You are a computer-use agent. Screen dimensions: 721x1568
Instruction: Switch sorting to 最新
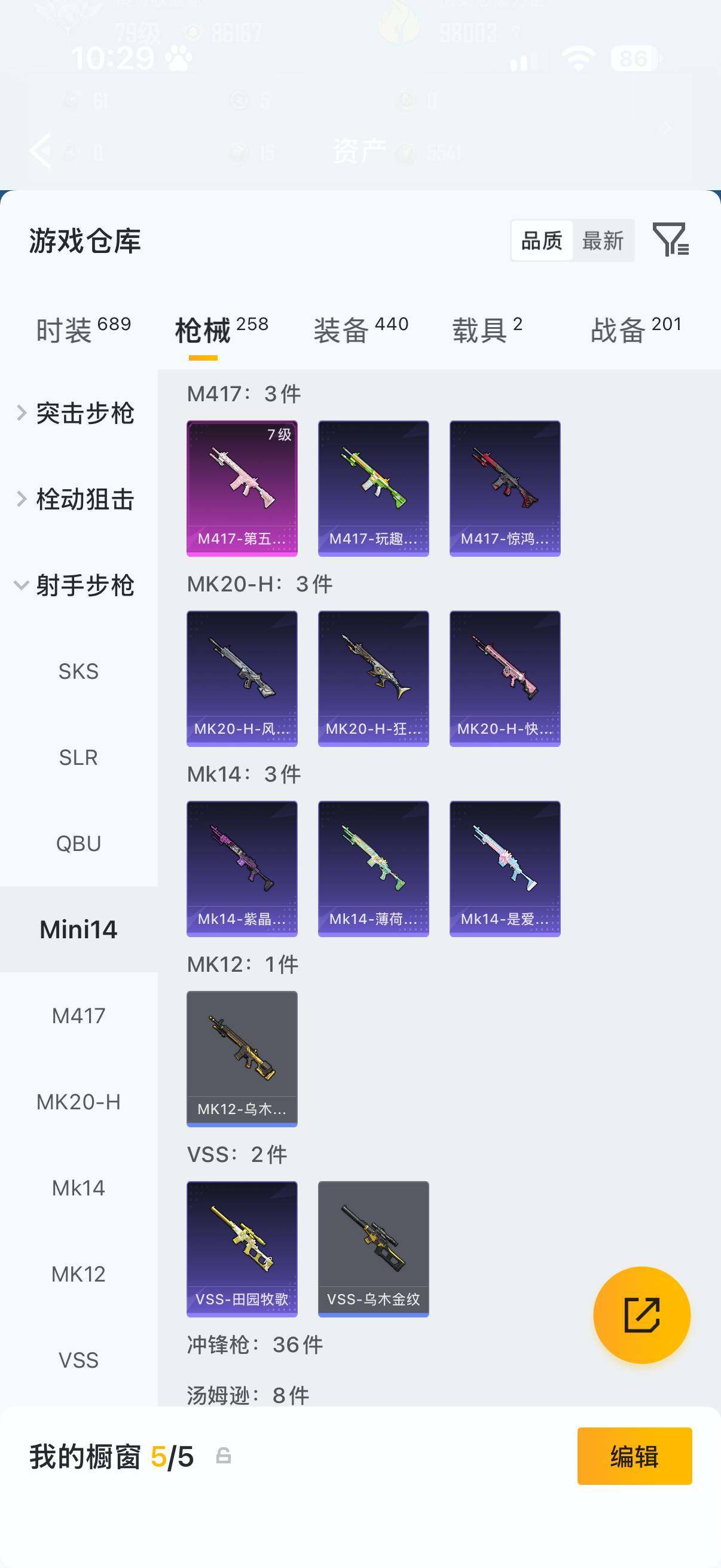603,240
